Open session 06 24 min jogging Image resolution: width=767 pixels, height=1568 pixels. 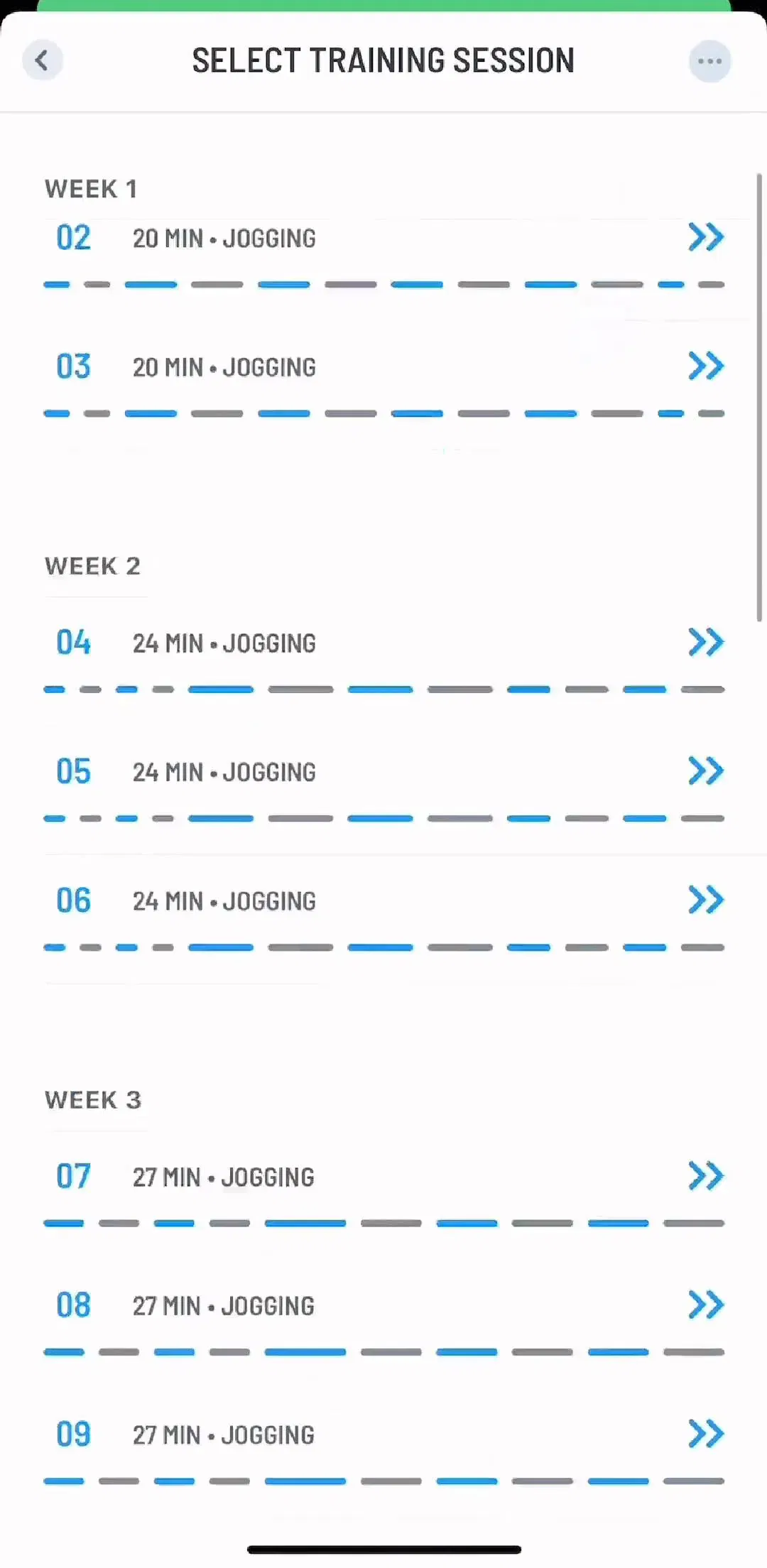click(x=383, y=920)
